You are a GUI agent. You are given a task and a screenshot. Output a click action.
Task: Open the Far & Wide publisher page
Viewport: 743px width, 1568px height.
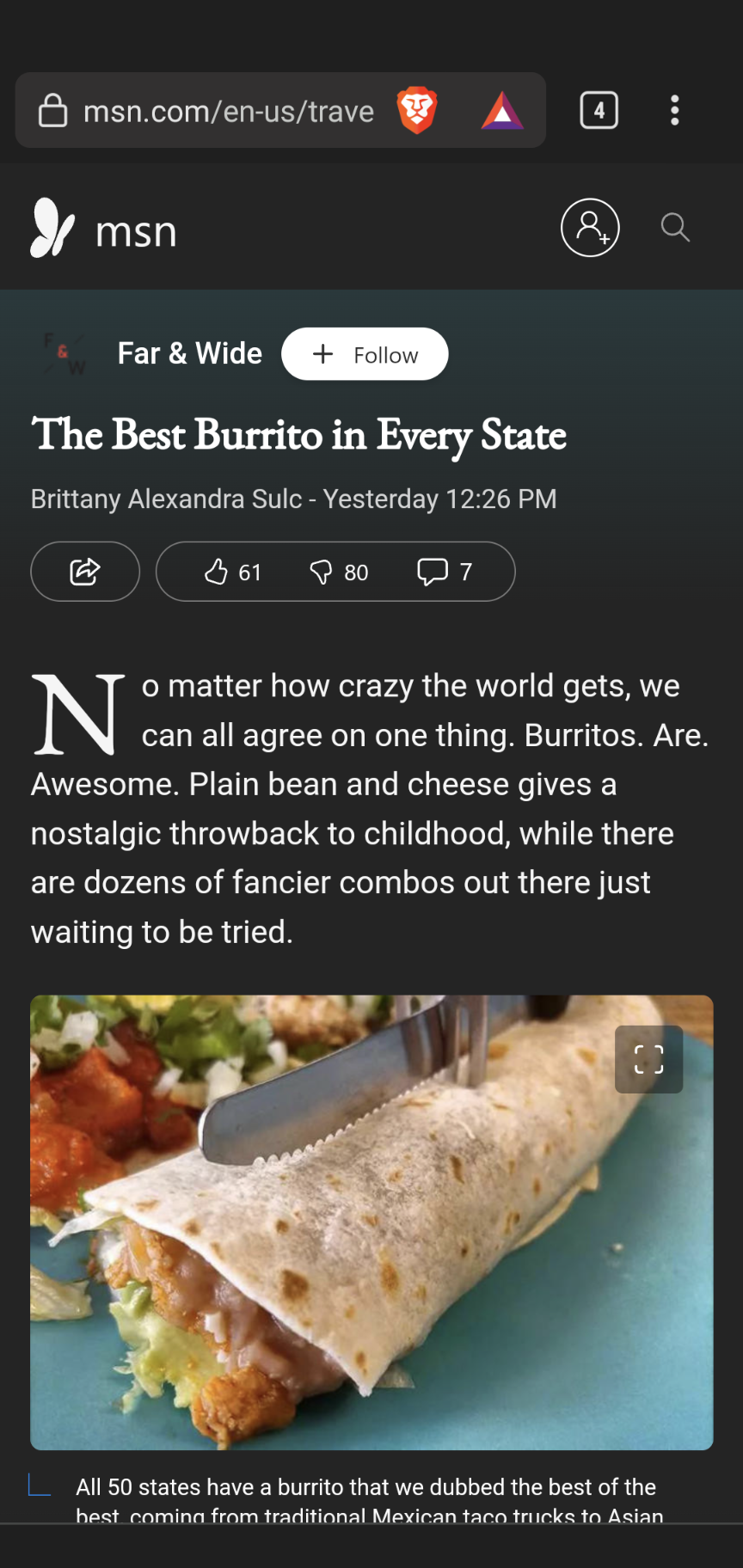(189, 353)
